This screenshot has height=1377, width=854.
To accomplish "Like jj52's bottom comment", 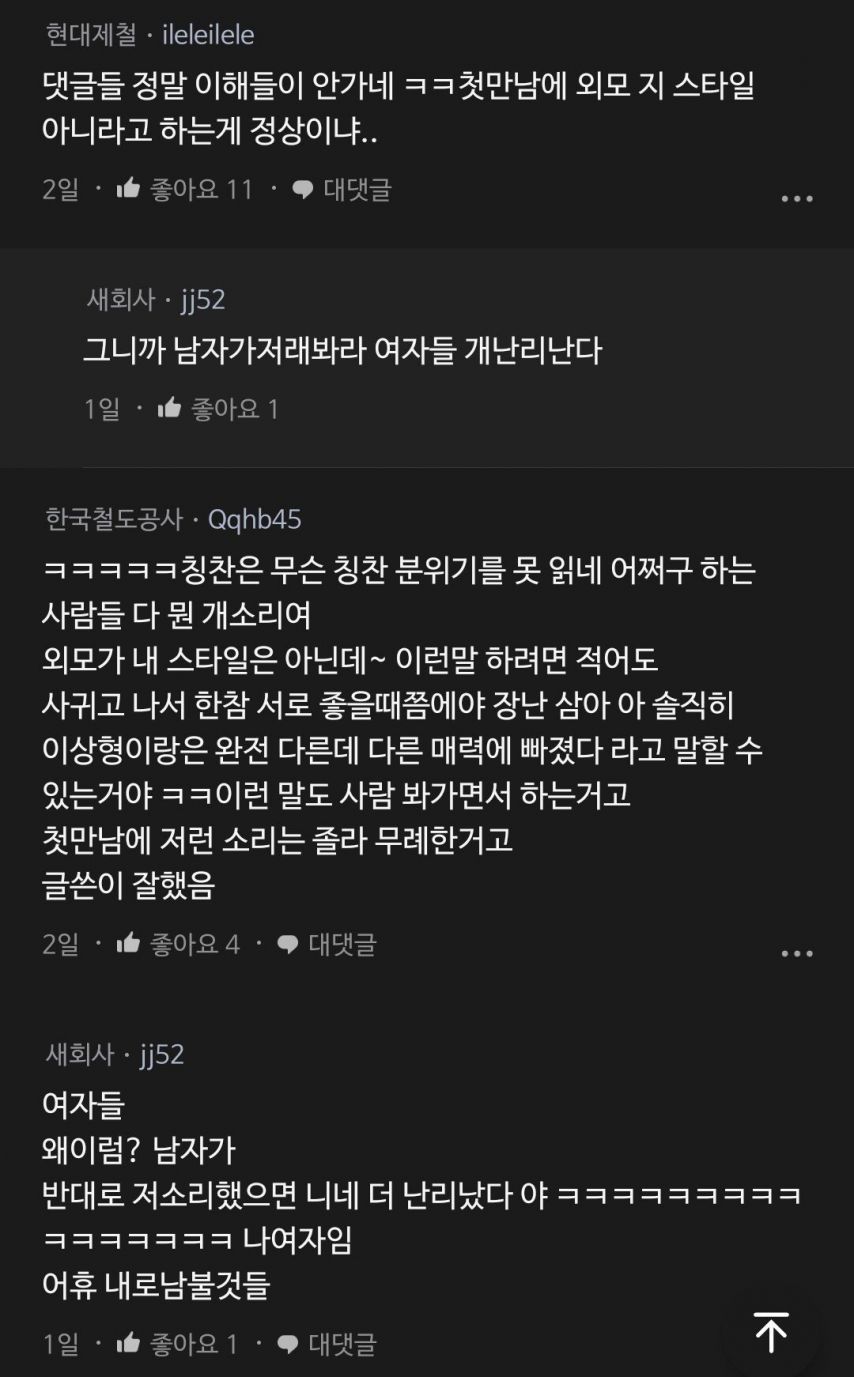I will click(x=128, y=1343).
